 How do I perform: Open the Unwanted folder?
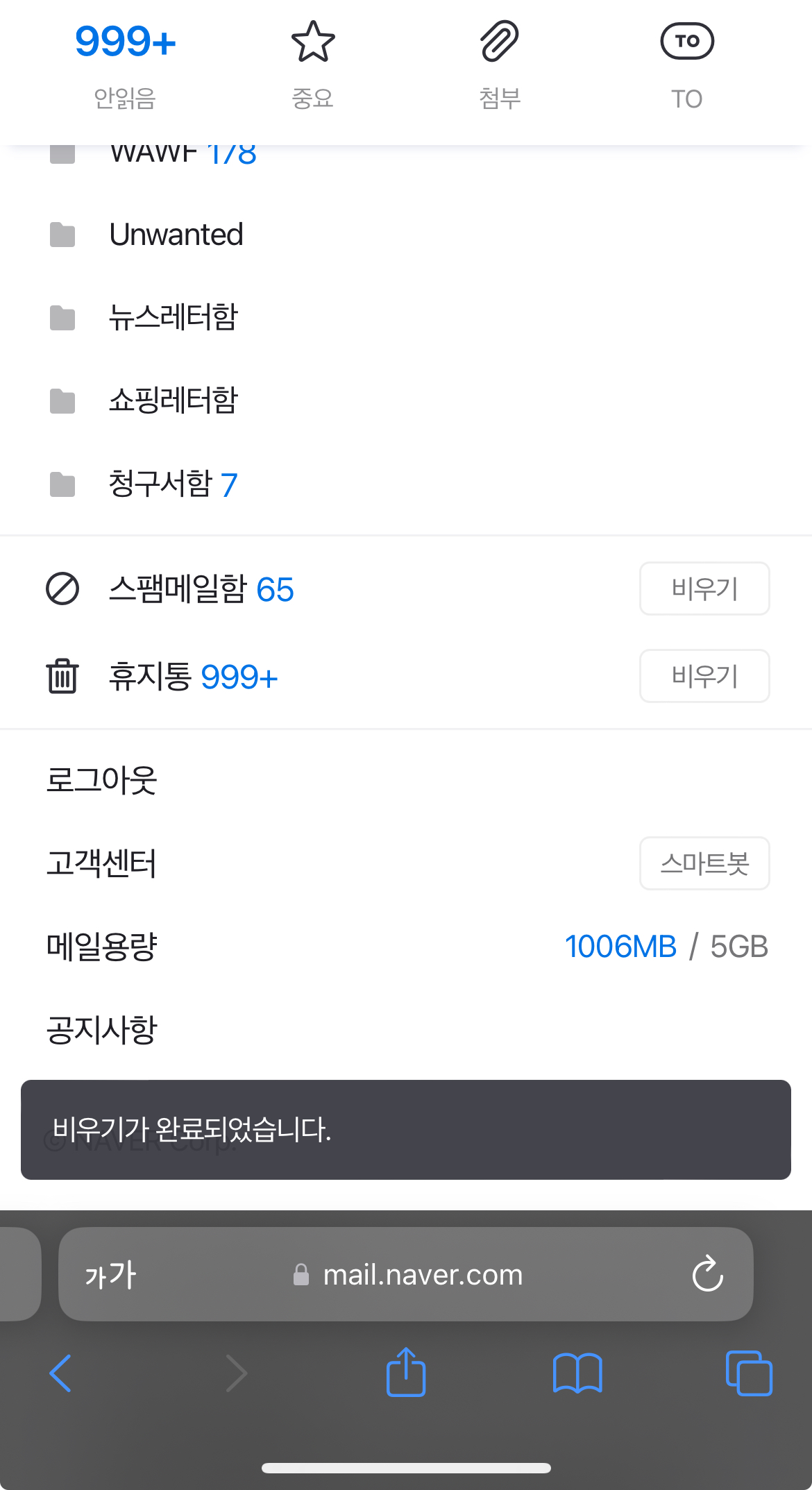click(x=176, y=235)
